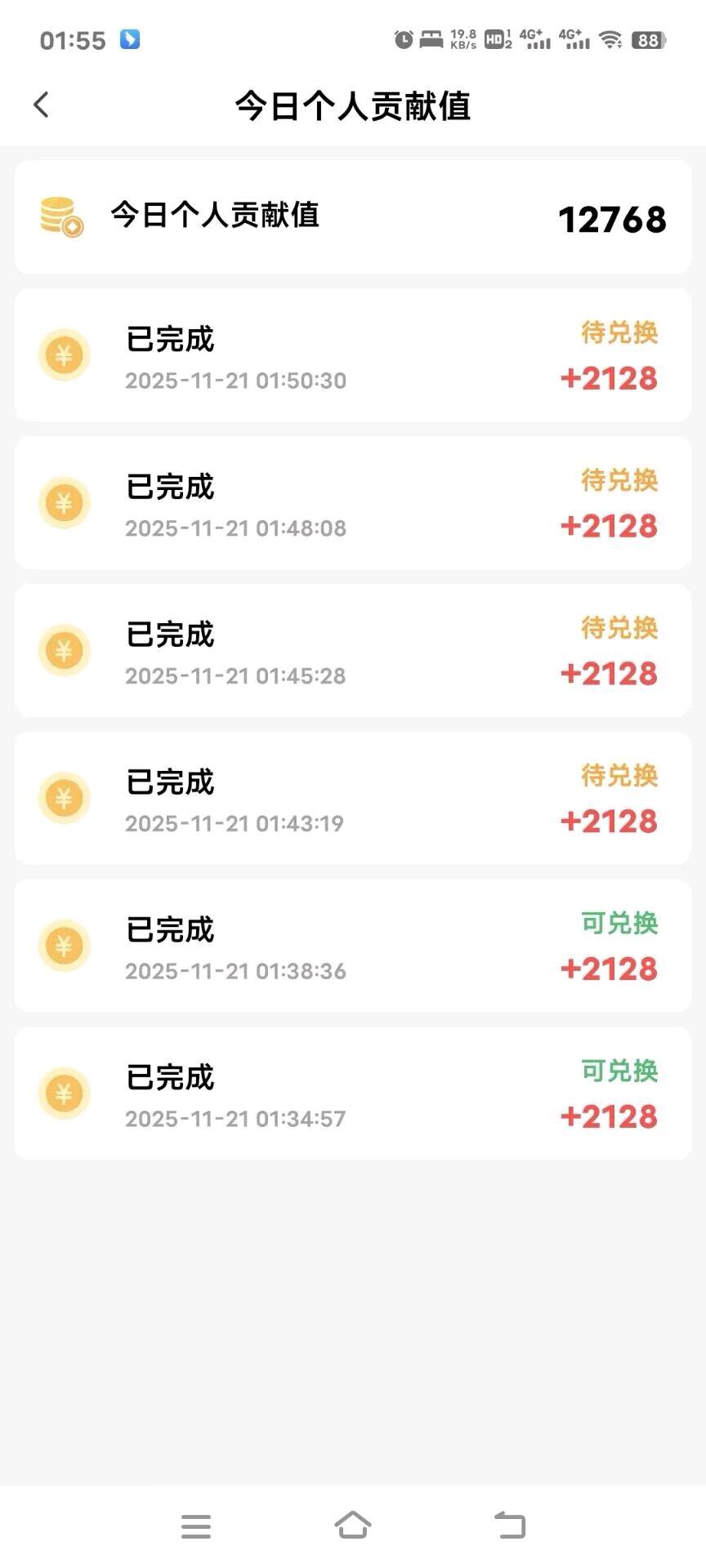This screenshot has height=1568, width=706.
Task: Click the yen coin icon on the 01:48:08 entry
Action: coord(65,503)
